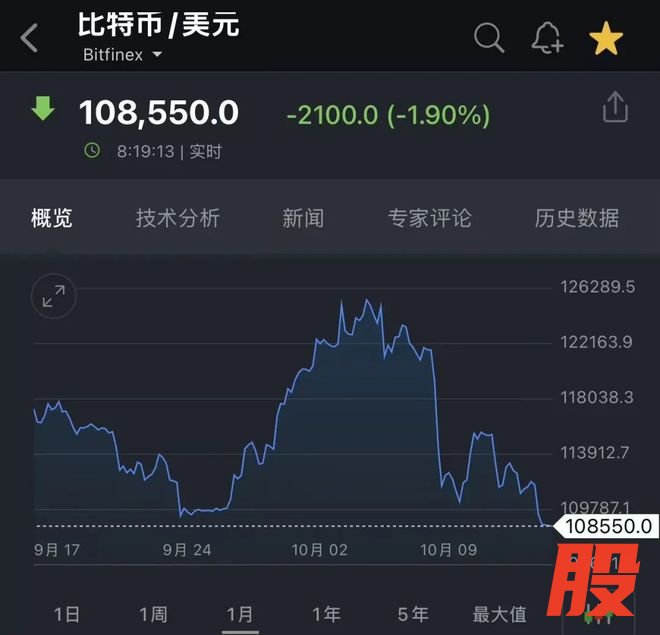Screen dimensions: 660x635
Task: Show the 1年 chart range
Action: [326, 613]
